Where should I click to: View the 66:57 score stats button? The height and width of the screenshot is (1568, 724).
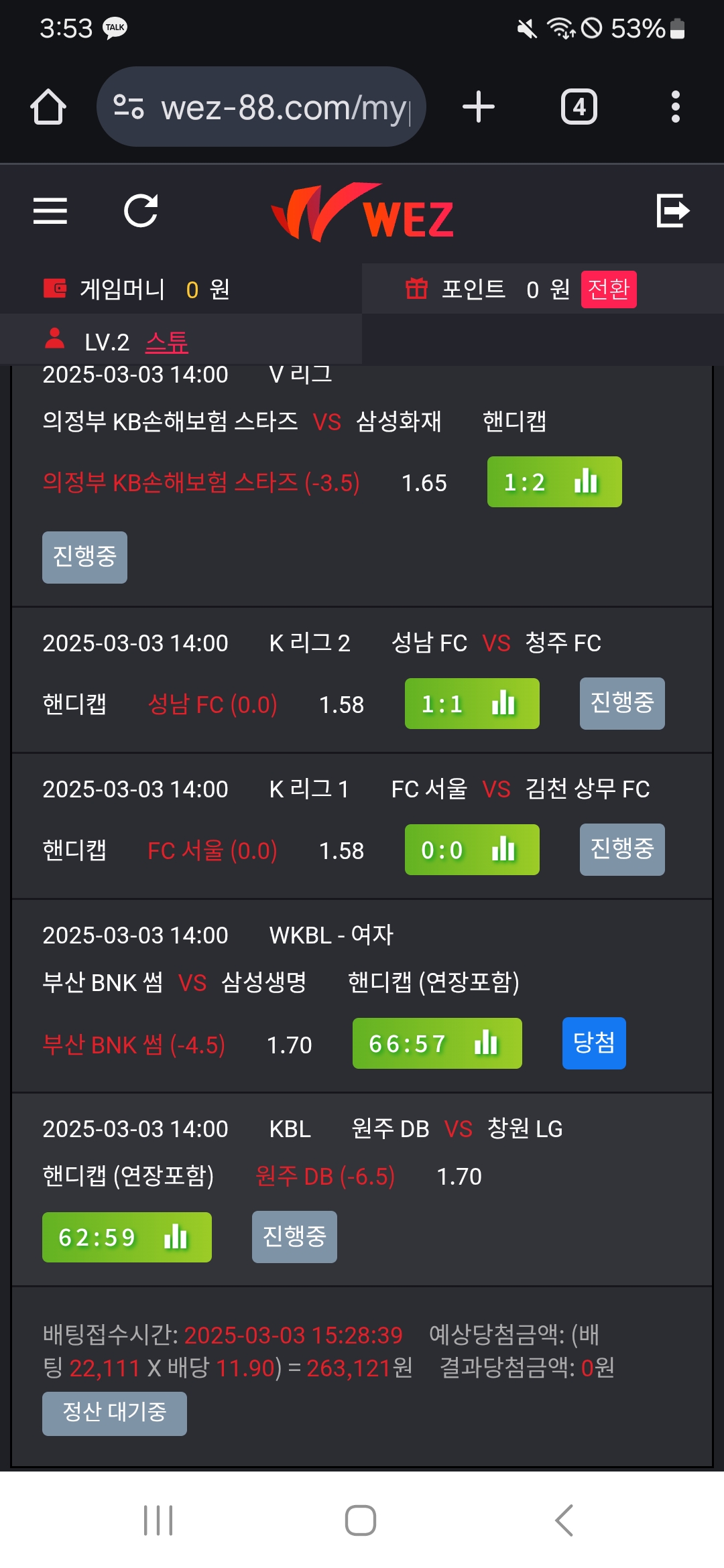tap(437, 1044)
